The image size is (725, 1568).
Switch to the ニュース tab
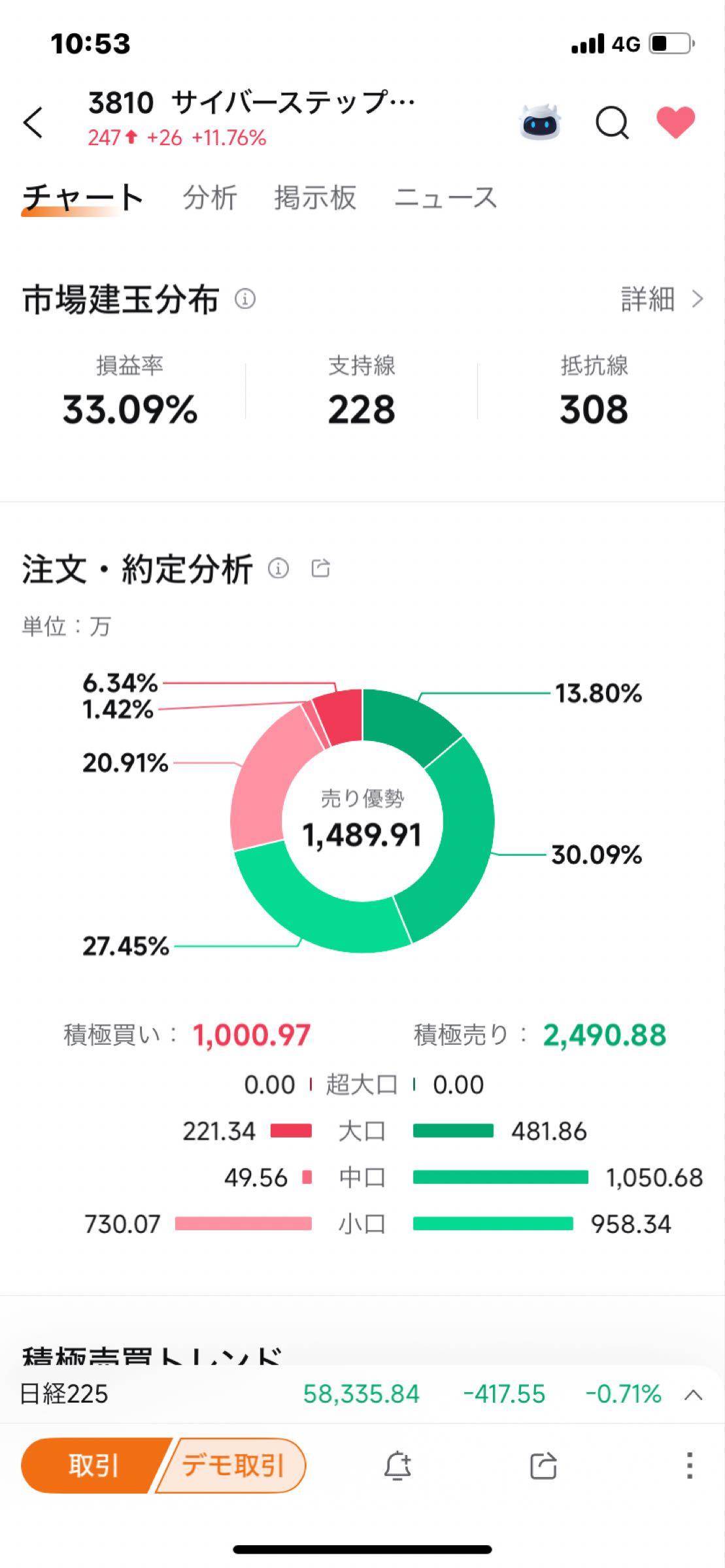coord(445,197)
